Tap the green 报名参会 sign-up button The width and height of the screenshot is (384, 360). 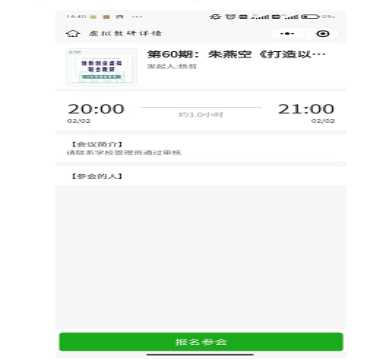(x=201, y=342)
